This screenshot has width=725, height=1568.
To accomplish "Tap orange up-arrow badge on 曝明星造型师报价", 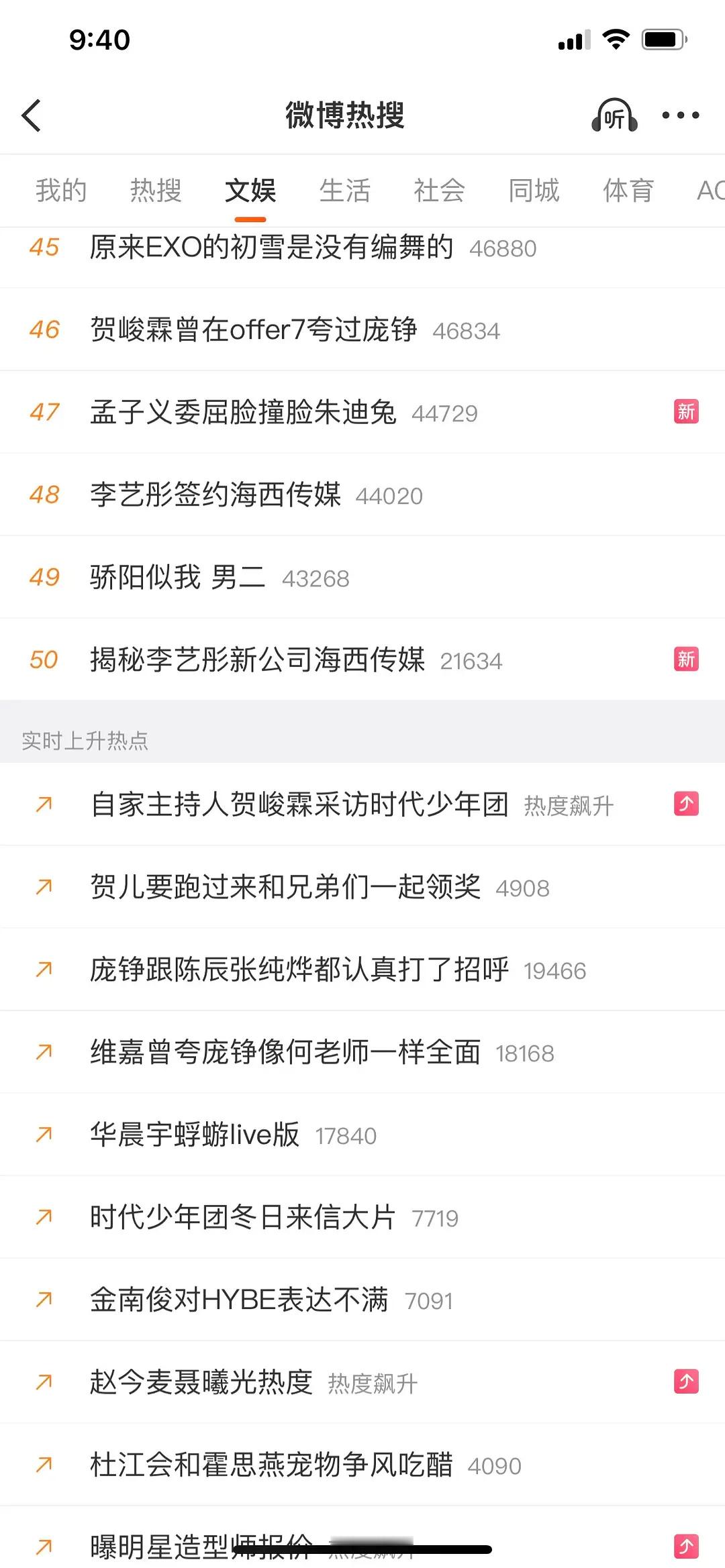I will click(685, 1547).
